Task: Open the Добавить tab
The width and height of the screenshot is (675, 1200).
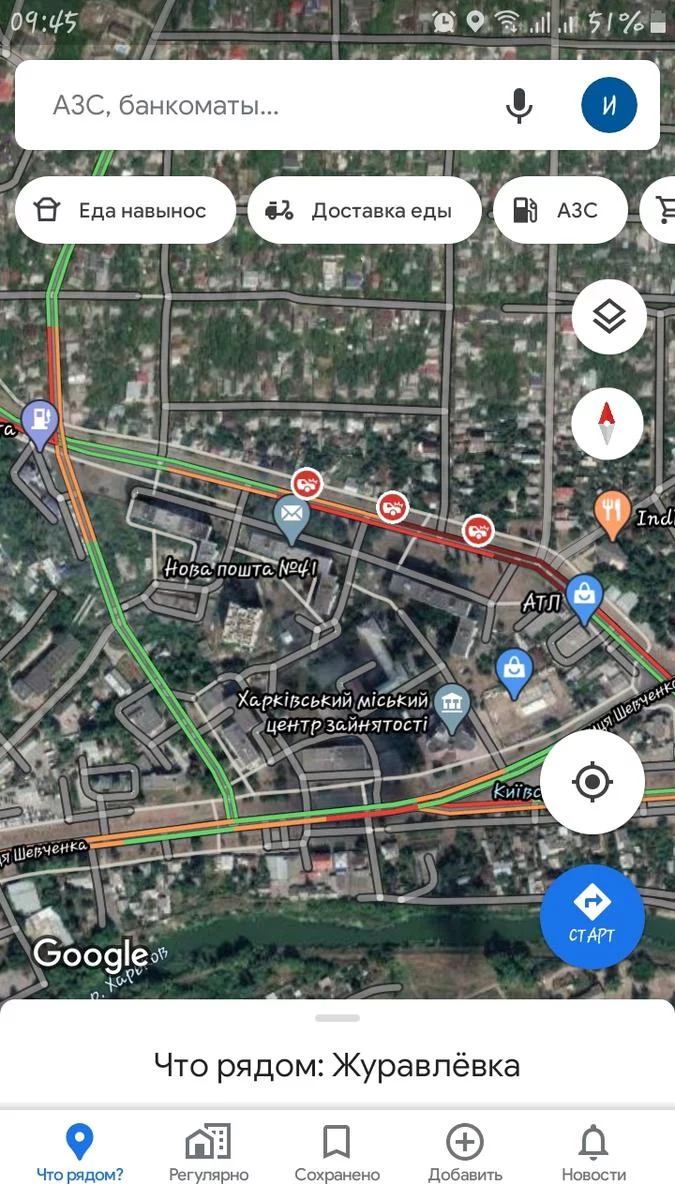Action: tap(465, 1153)
